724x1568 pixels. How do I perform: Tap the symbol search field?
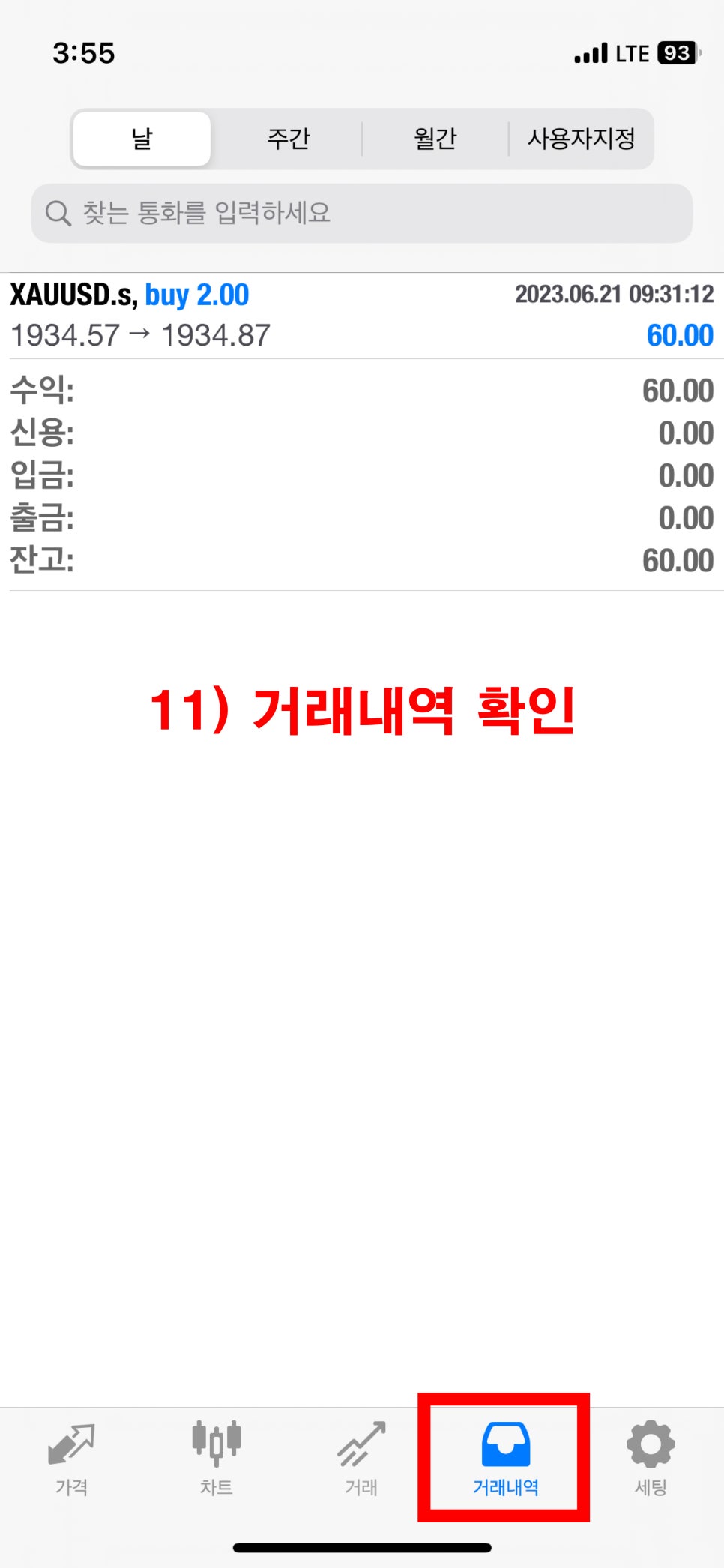(361, 213)
